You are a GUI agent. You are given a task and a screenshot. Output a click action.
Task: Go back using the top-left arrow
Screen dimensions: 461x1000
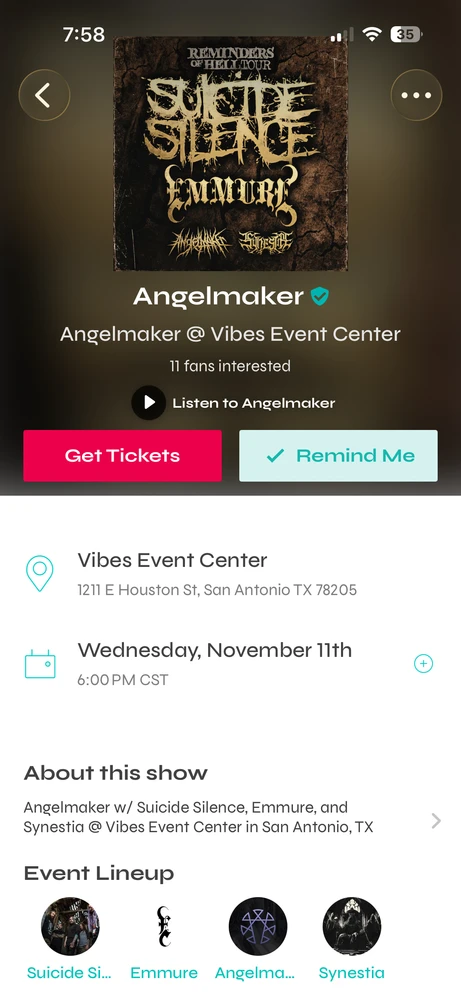pos(44,95)
